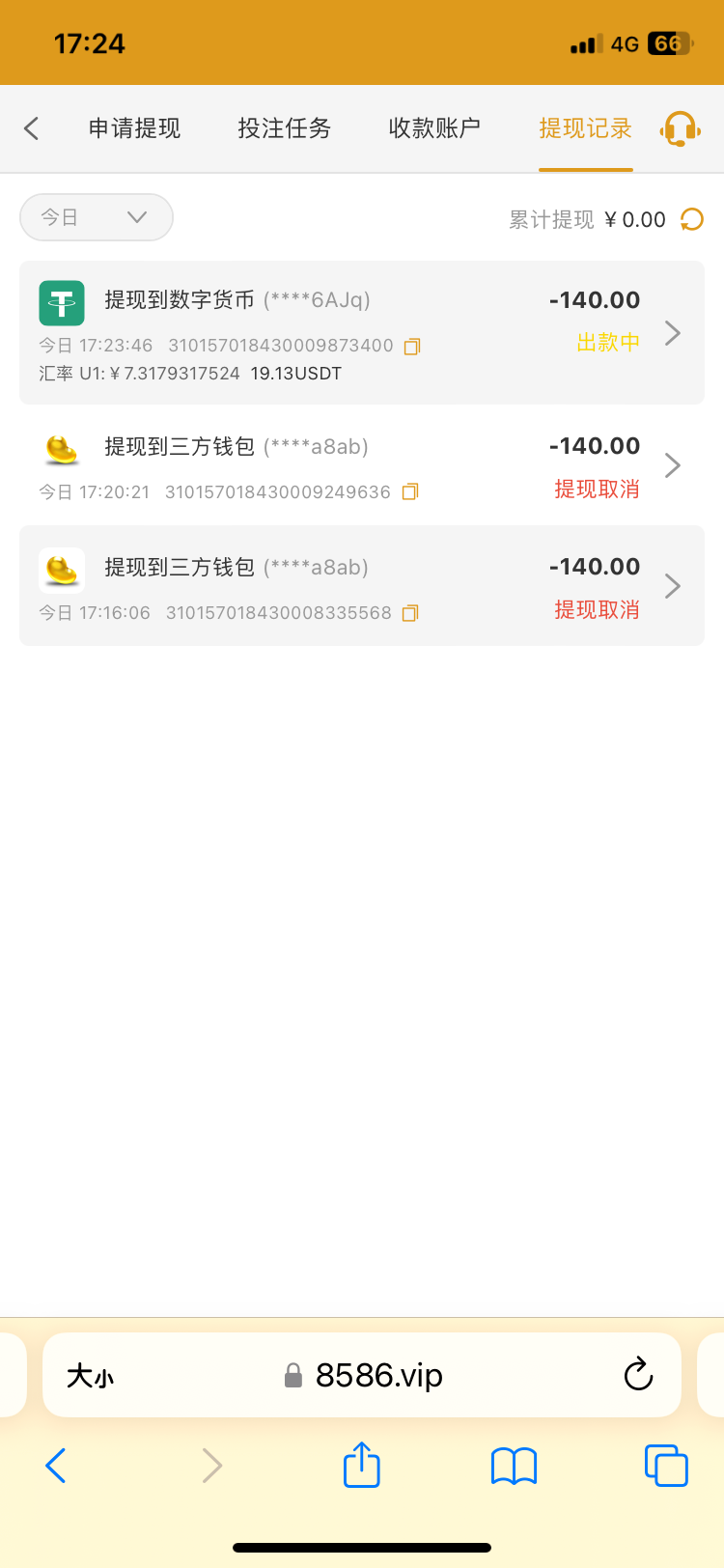Copy order number ending in 9249636

tap(410, 492)
